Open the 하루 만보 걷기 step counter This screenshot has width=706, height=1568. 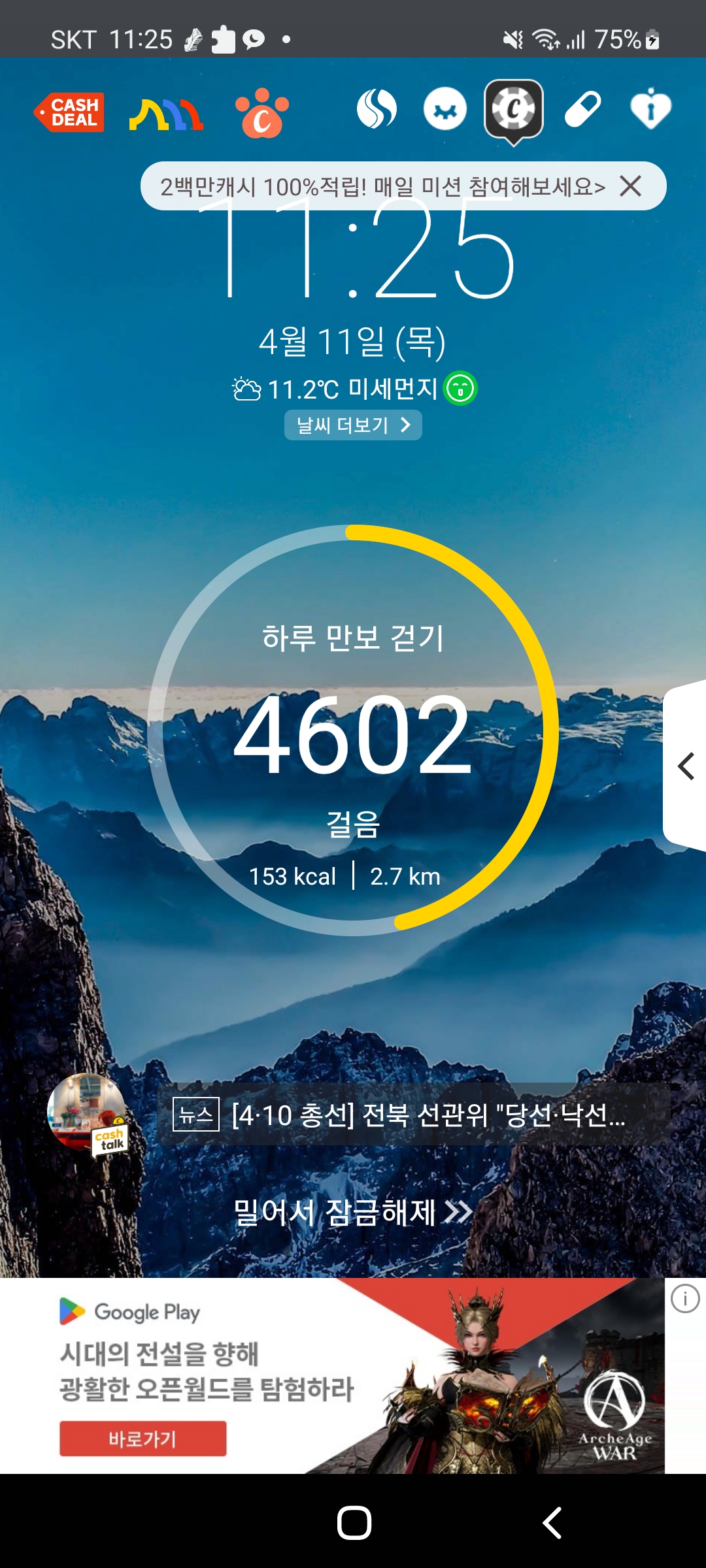[353, 730]
